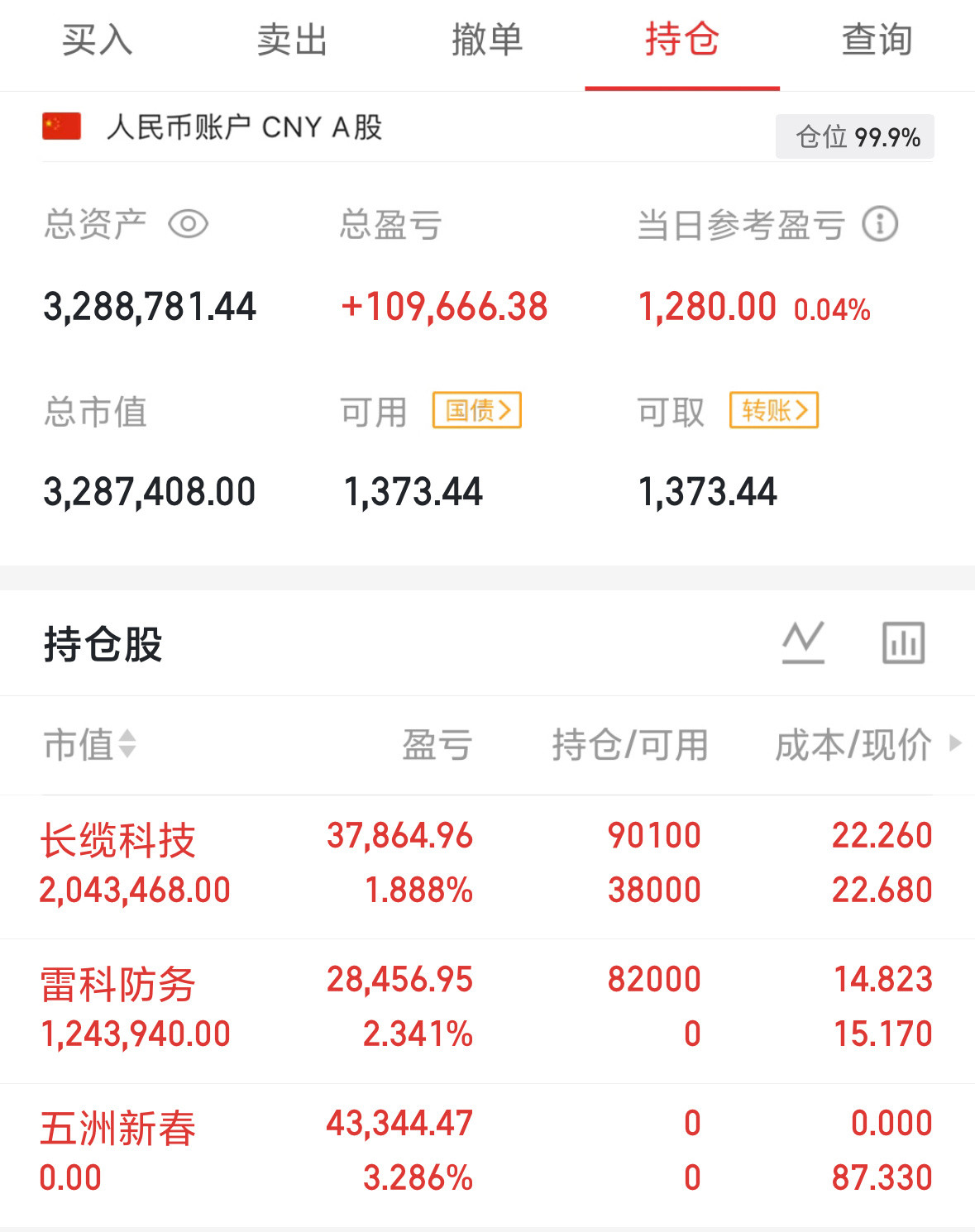
Task: Open the info tooltip beside 当日参考盈亏
Action: pos(880,224)
